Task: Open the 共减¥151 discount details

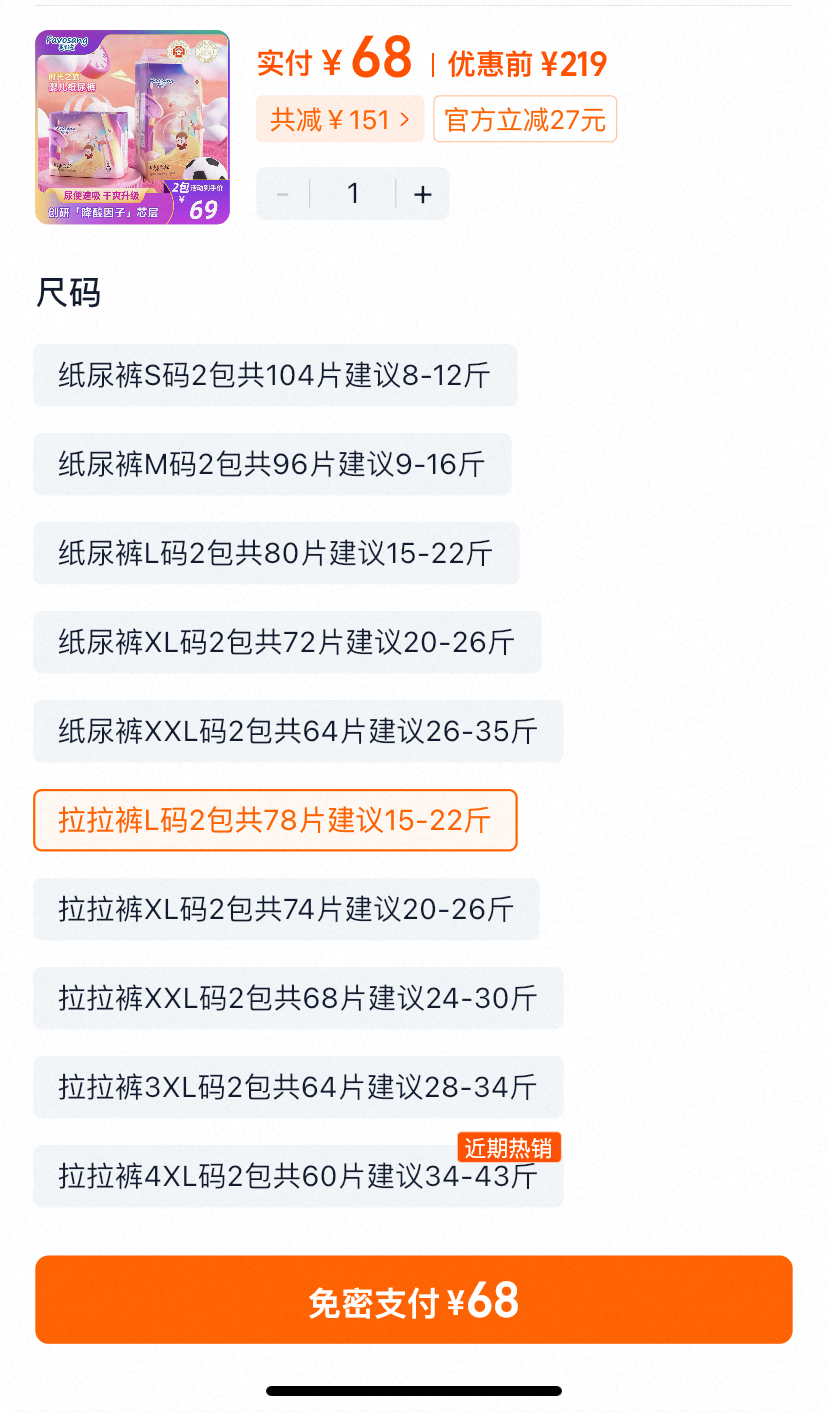Action: pos(340,120)
